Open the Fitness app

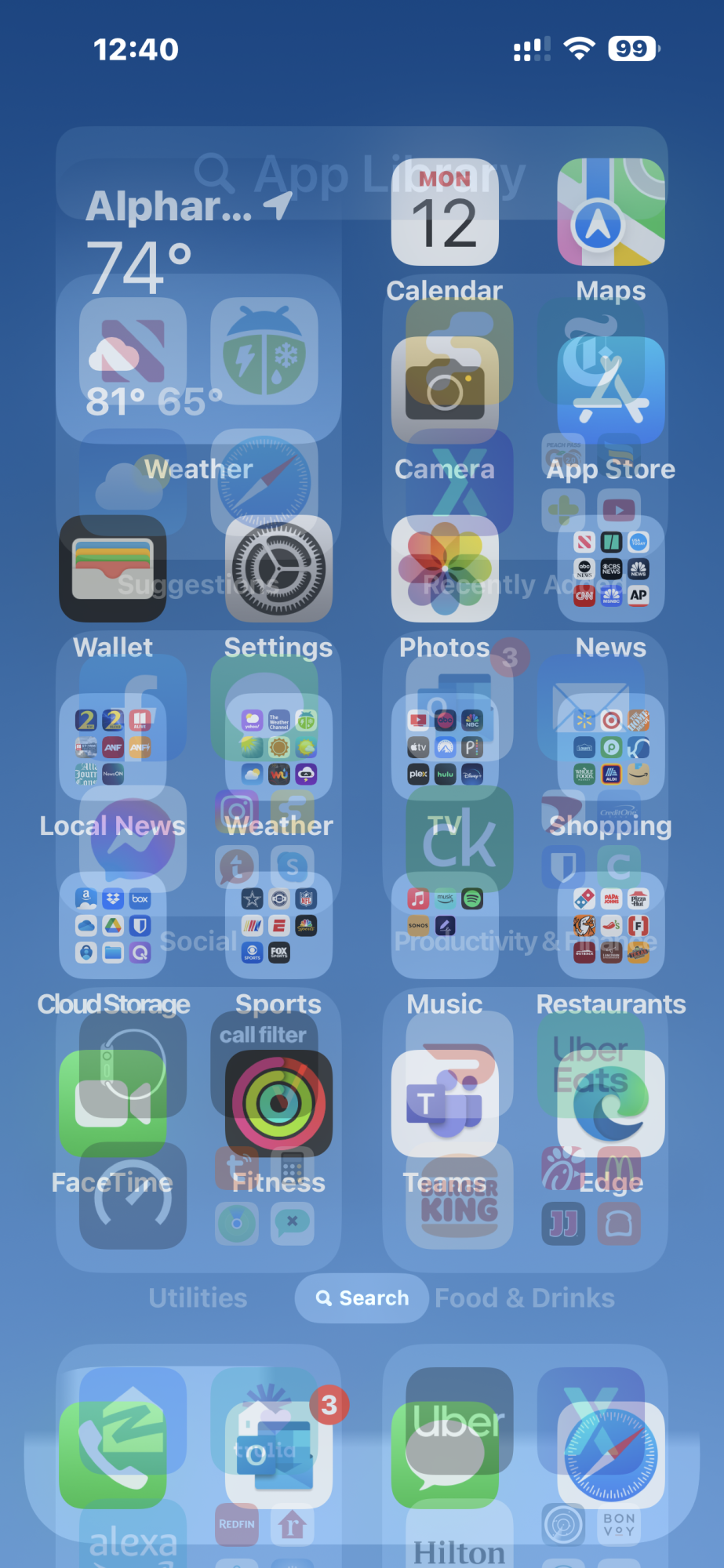pos(278,1103)
